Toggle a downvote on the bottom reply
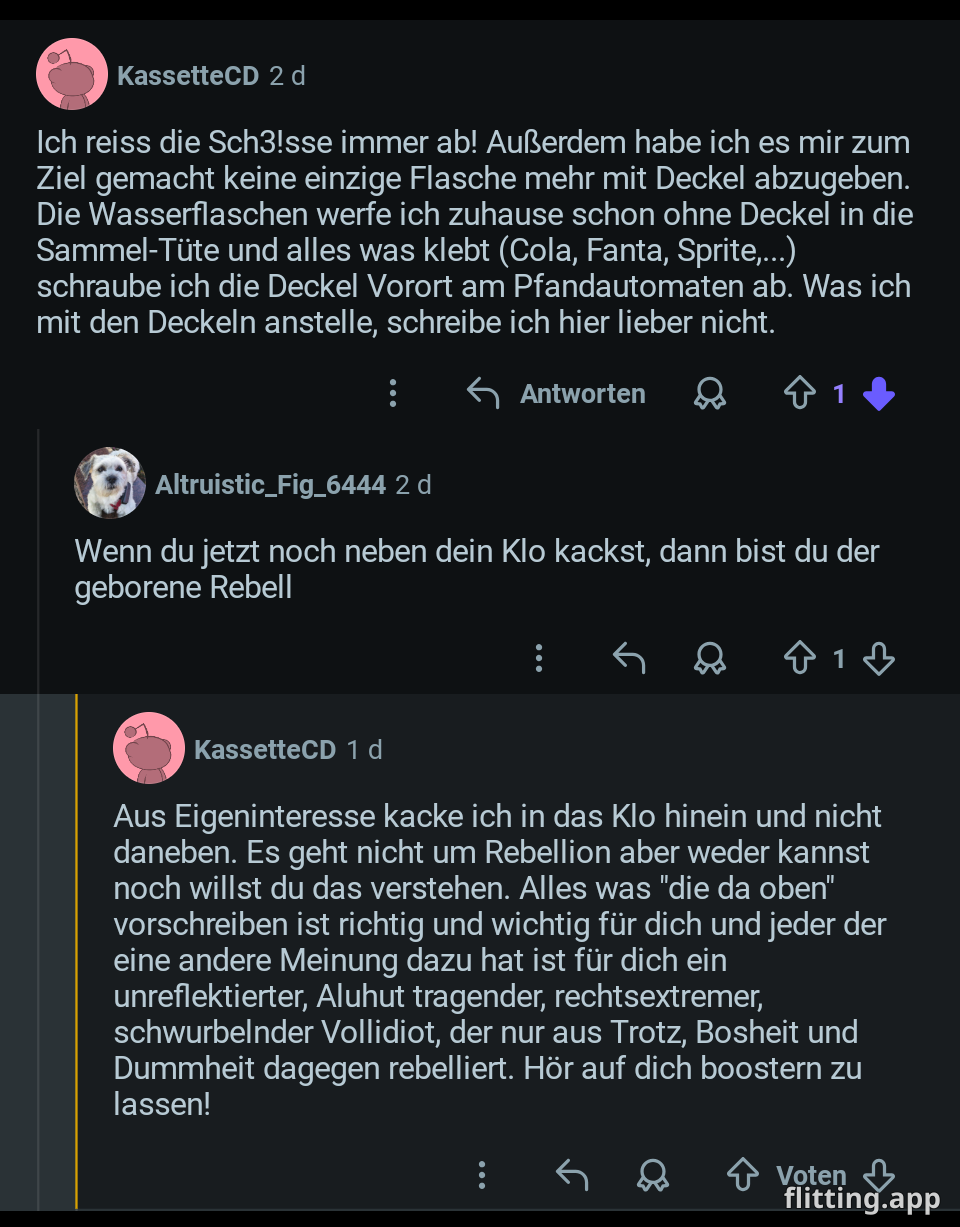 [878, 1176]
